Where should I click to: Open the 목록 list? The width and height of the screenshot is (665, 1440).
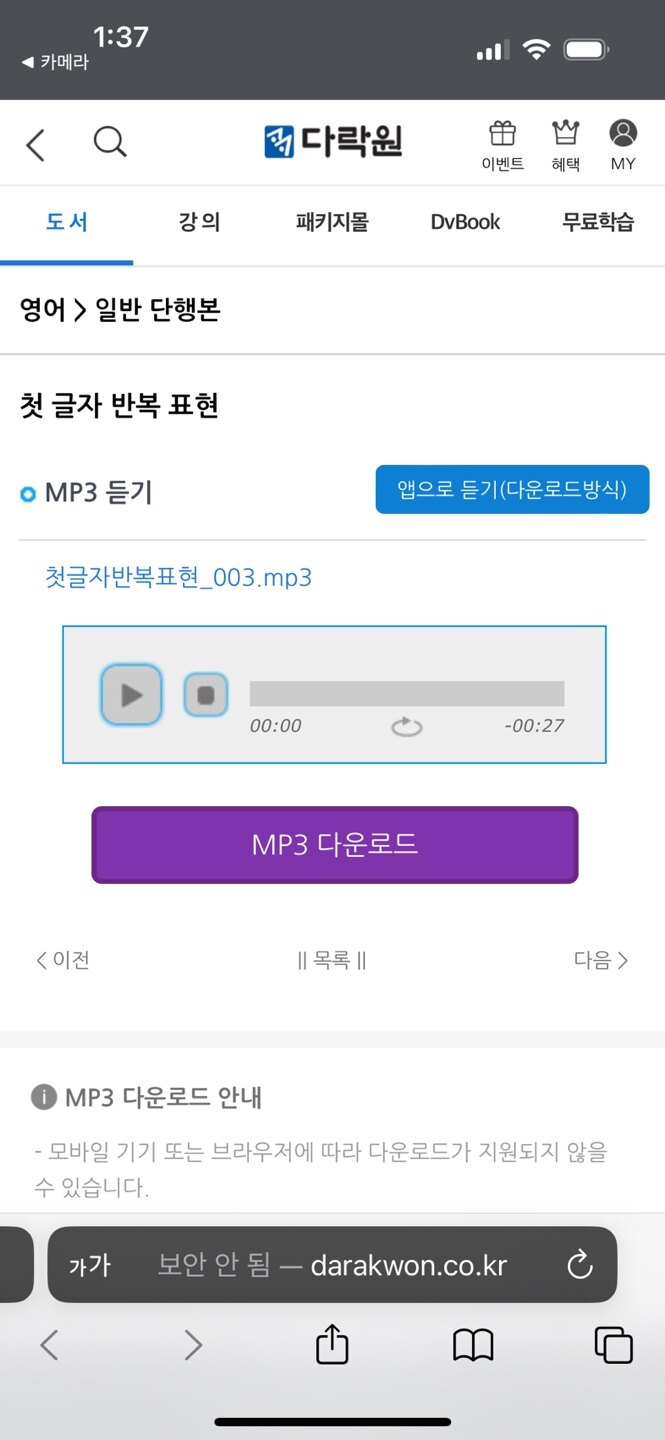[x=332, y=960]
